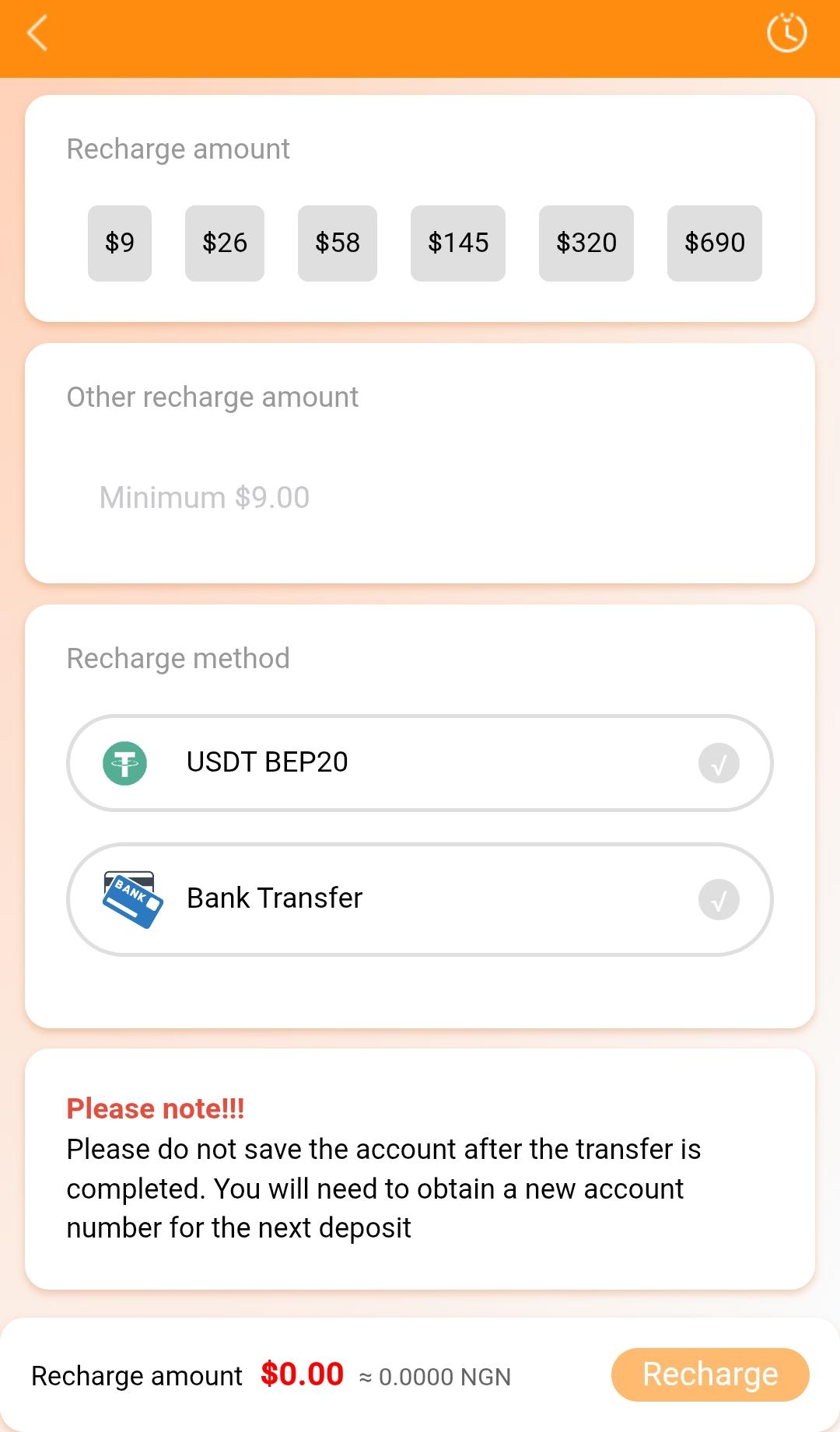Choose the $320 preset amount
This screenshot has height=1432, width=840.
click(x=586, y=243)
